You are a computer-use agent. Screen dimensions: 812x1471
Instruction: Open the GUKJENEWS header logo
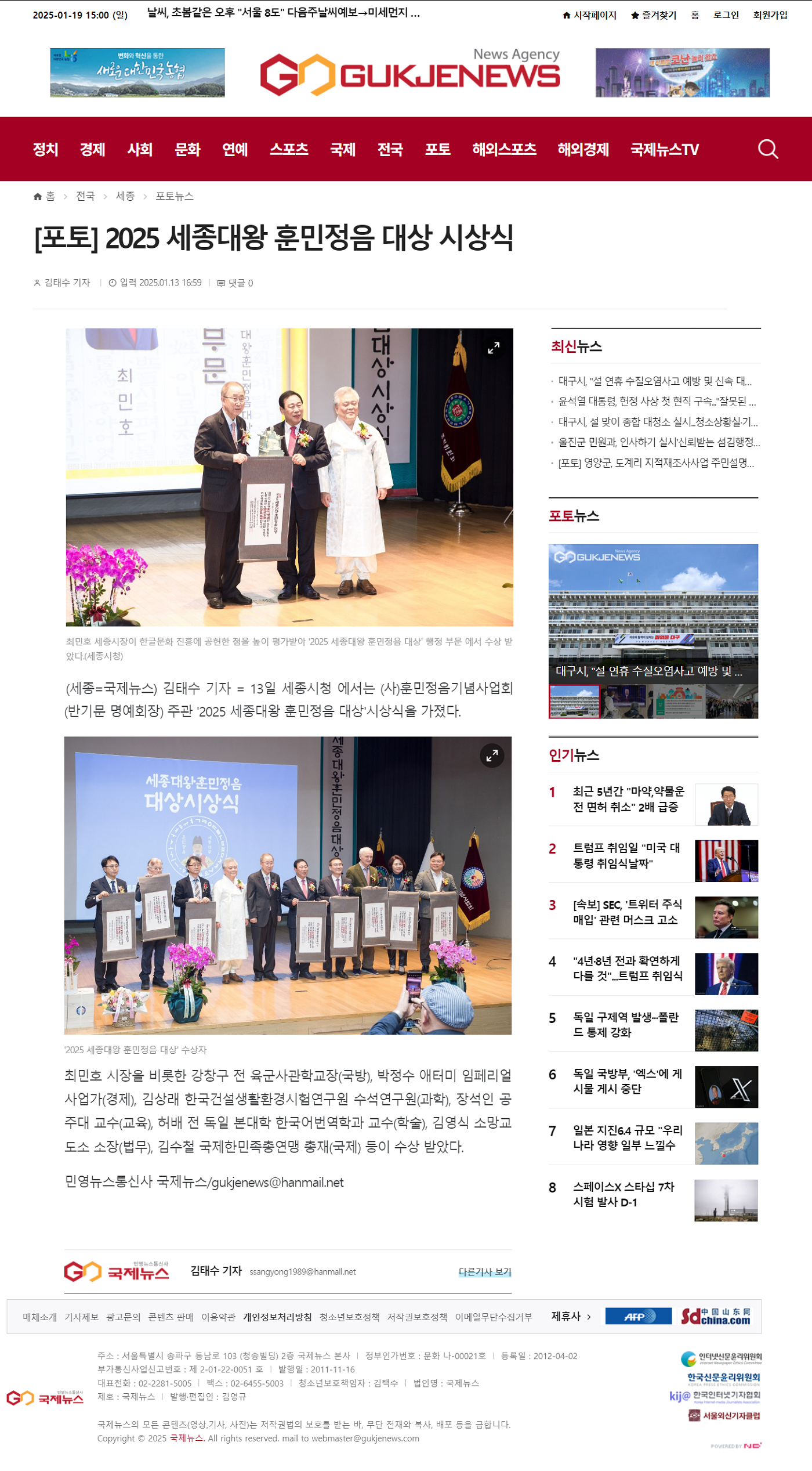pos(409,74)
